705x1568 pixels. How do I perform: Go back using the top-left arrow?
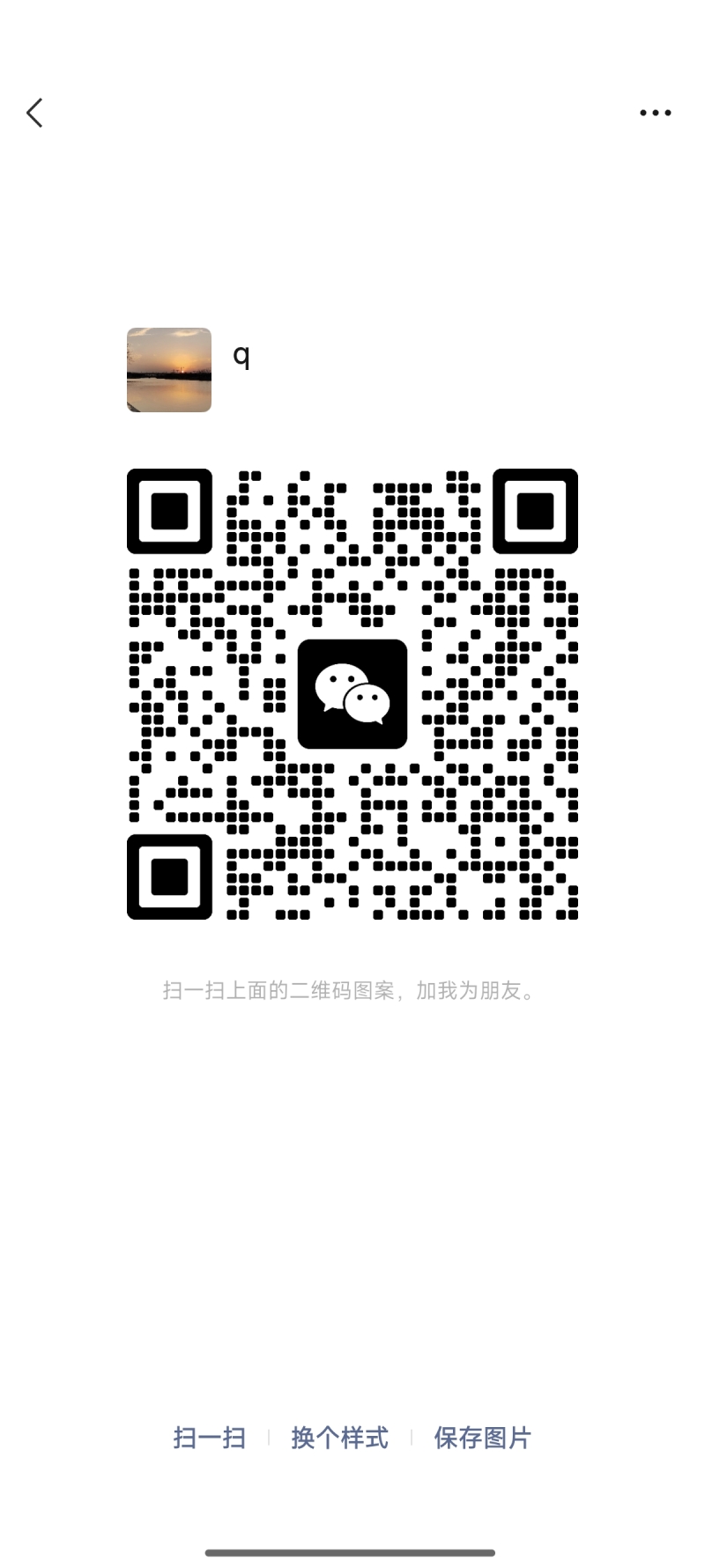coord(35,113)
